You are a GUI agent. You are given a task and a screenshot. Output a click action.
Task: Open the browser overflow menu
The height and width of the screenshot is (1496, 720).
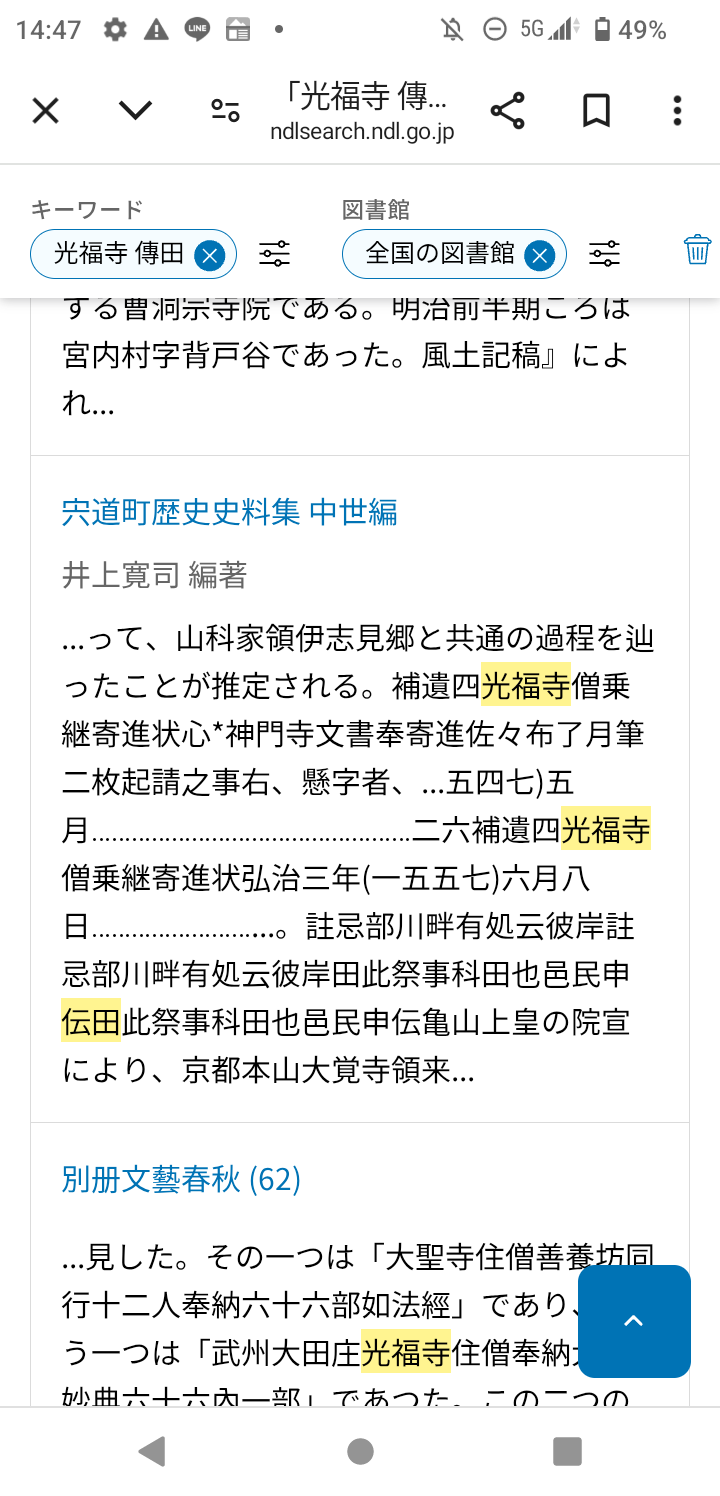tap(677, 110)
